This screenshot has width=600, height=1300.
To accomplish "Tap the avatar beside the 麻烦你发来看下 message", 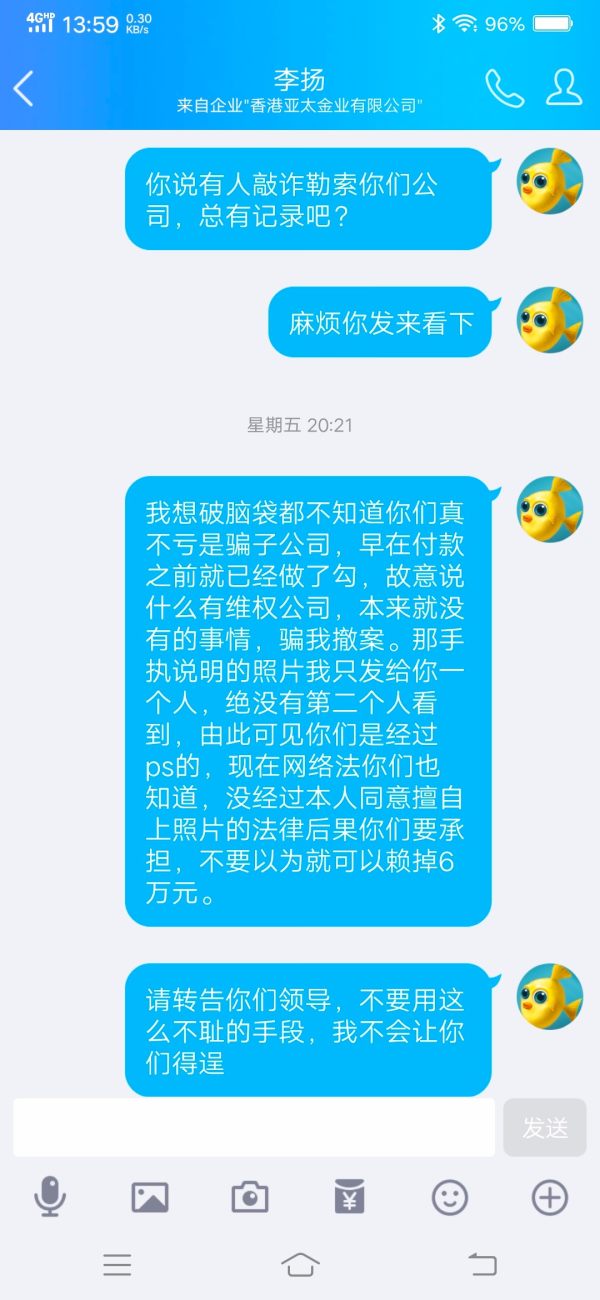I will (549, 319).
